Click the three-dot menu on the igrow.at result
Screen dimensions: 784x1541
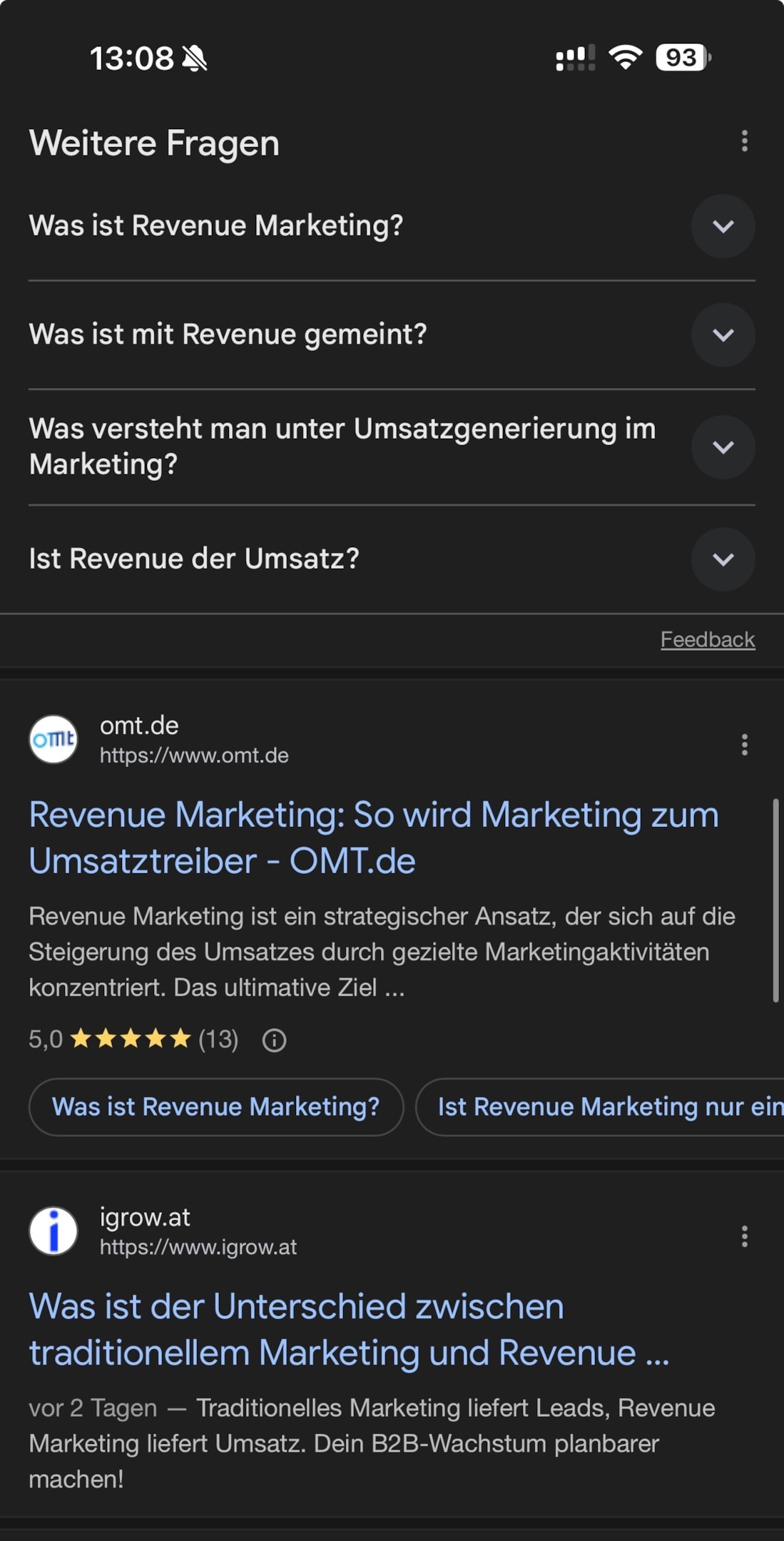tap(744, 1236)
